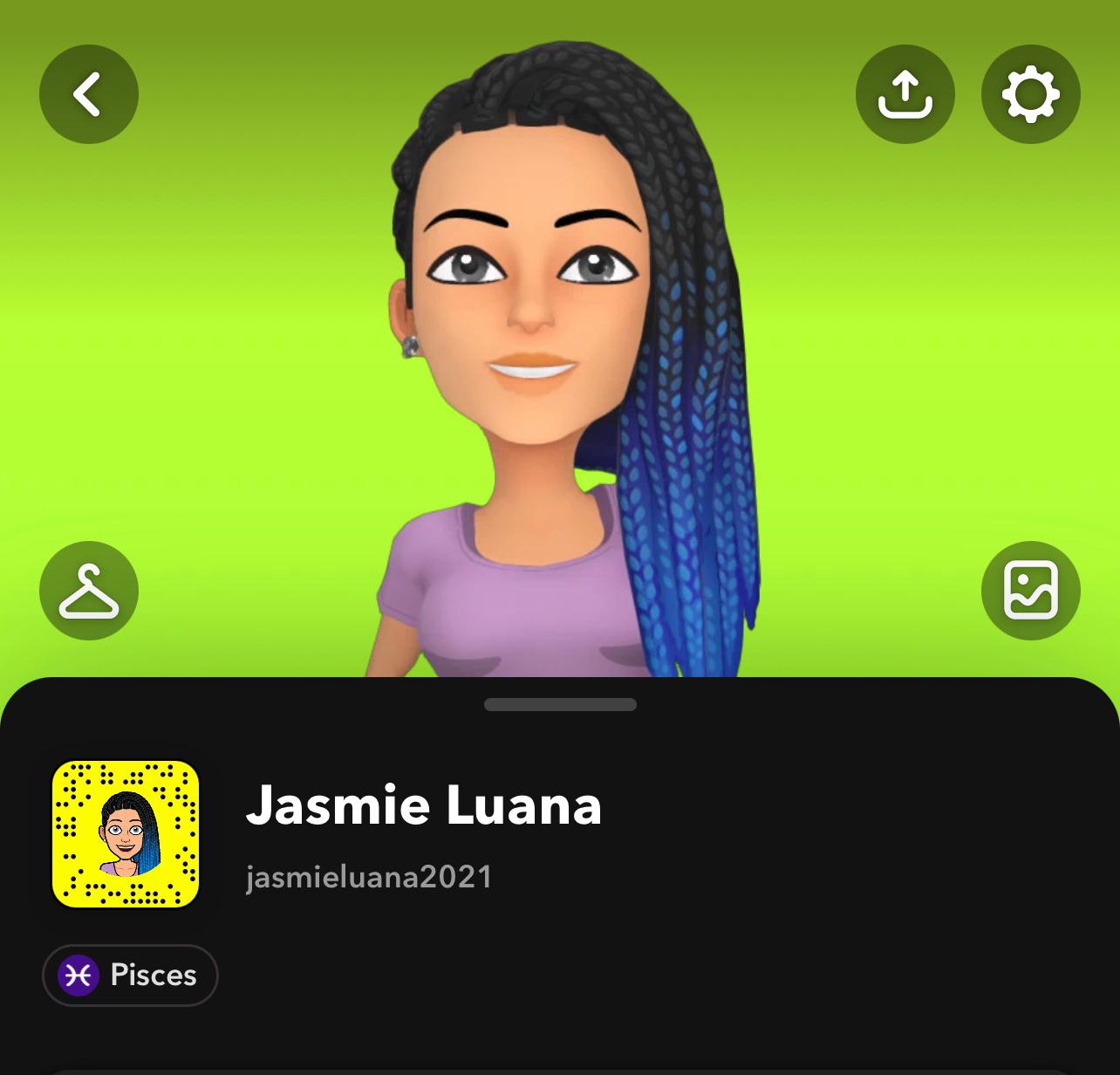Change Bitmoji outfit with hanger icon

pyautogui.click(x=88, y=591)
